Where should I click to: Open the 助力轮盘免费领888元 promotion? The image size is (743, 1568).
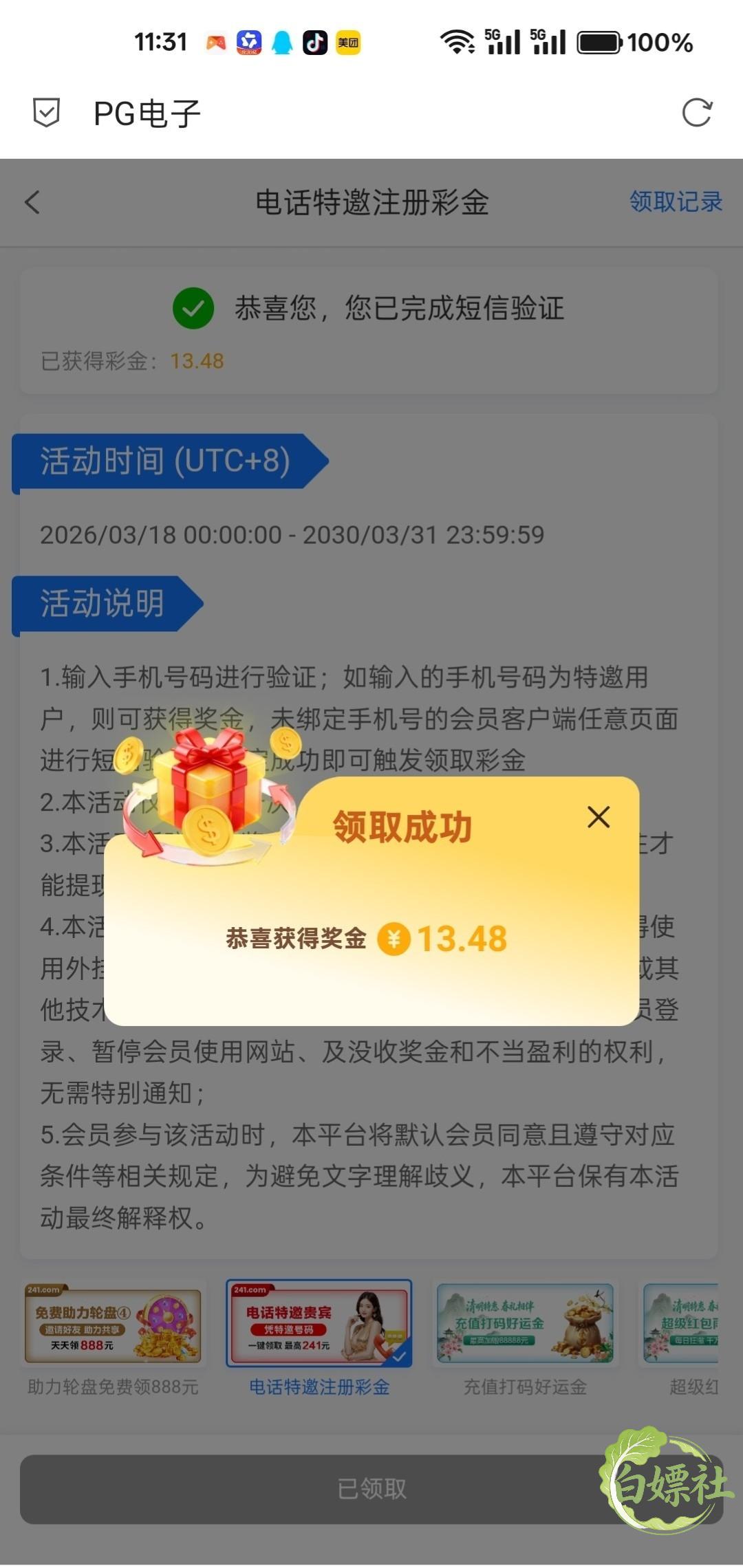[x=113, y=1339]
